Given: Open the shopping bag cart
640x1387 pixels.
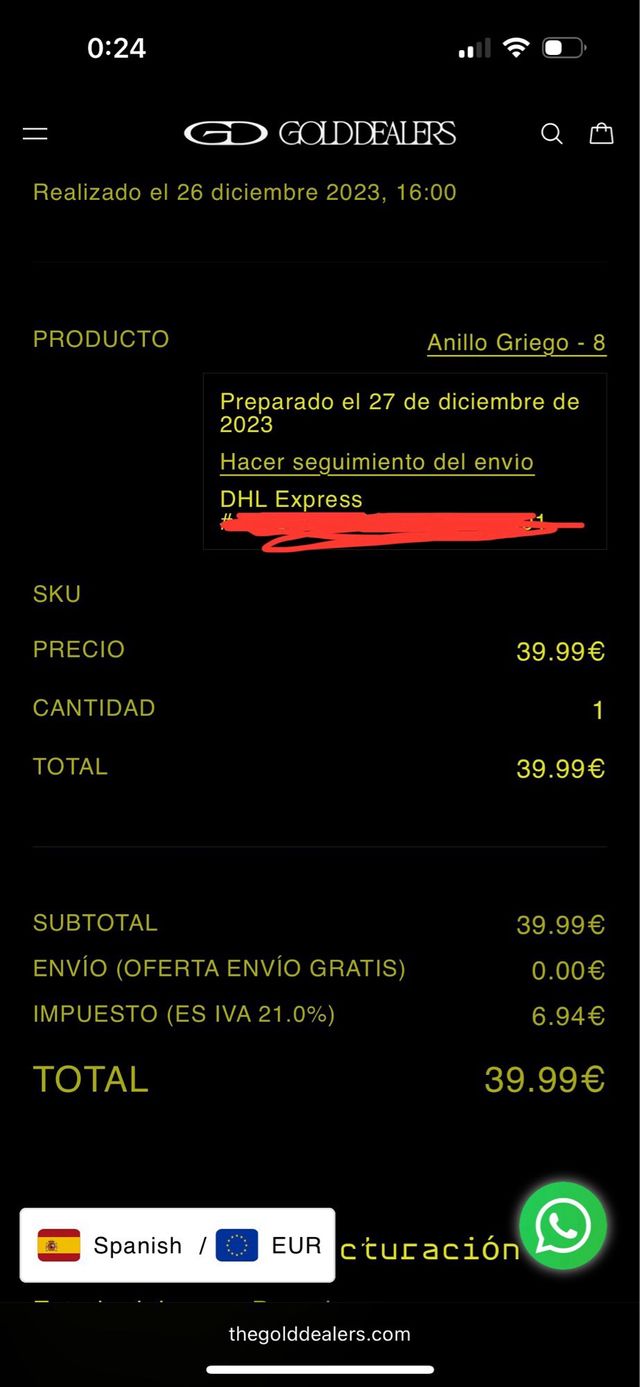Looking at the screenshot, I should tap(601, 133).
